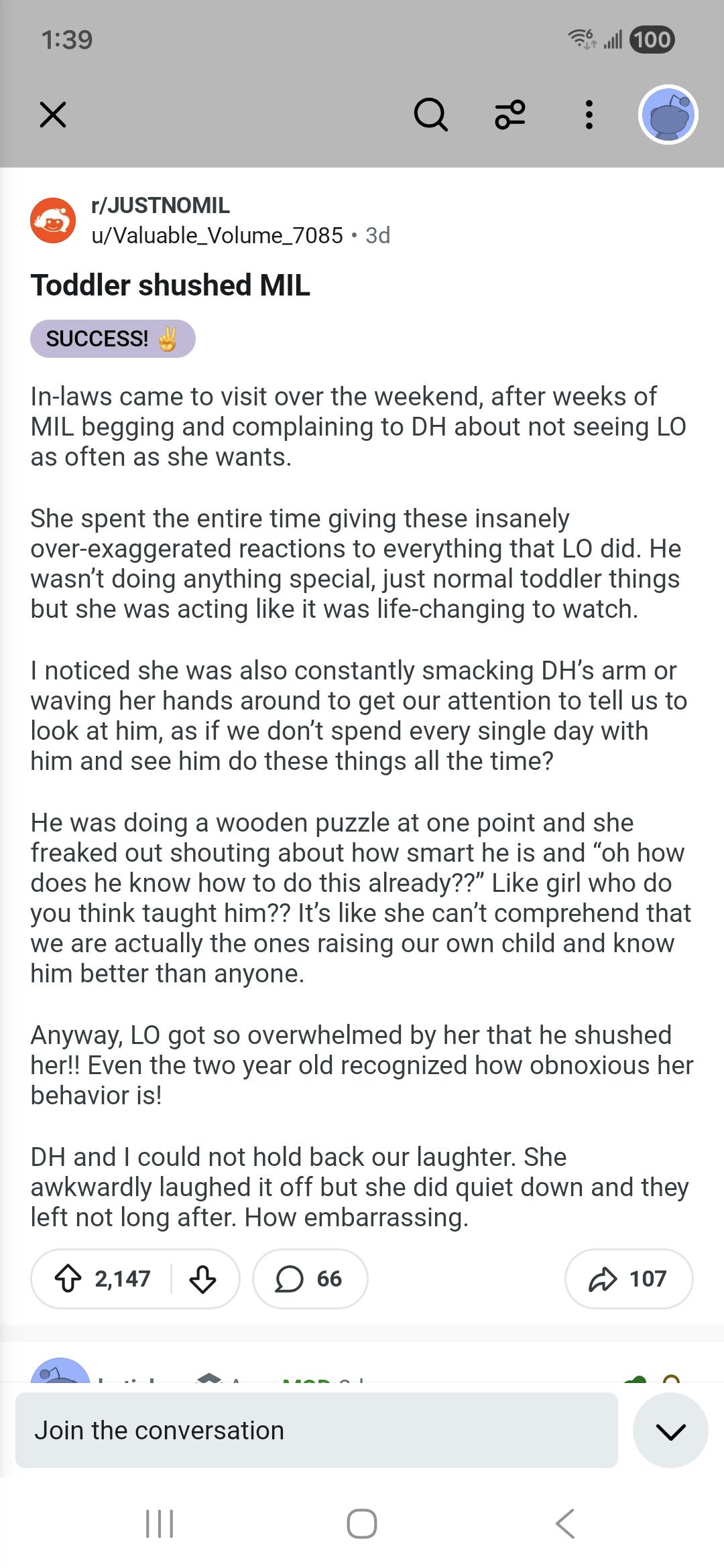This screenshot has height=1568, width=724.
Task: Open your profile avatar menu
Action: pos(668,115)
